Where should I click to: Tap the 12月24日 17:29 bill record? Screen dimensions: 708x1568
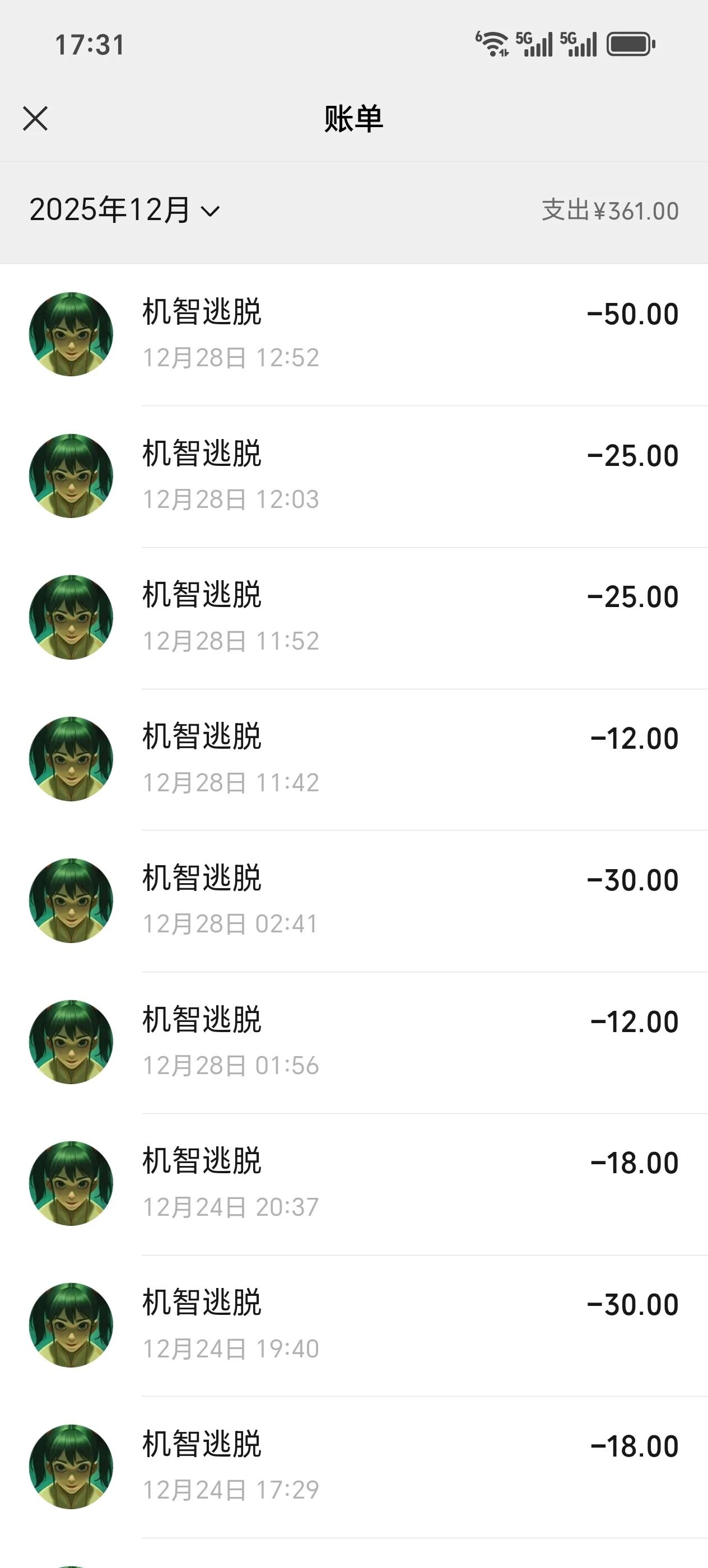tap(353, 1466)
